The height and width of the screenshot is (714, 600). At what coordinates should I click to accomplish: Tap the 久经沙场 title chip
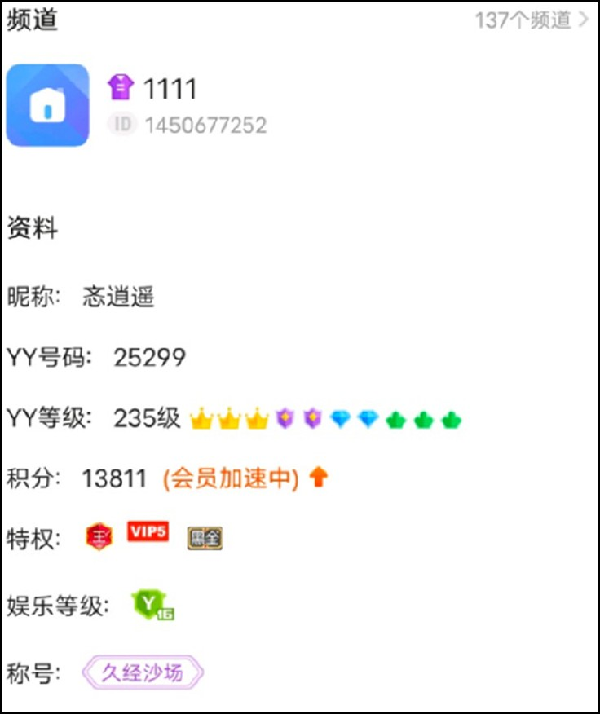click(x=144, y=673)
